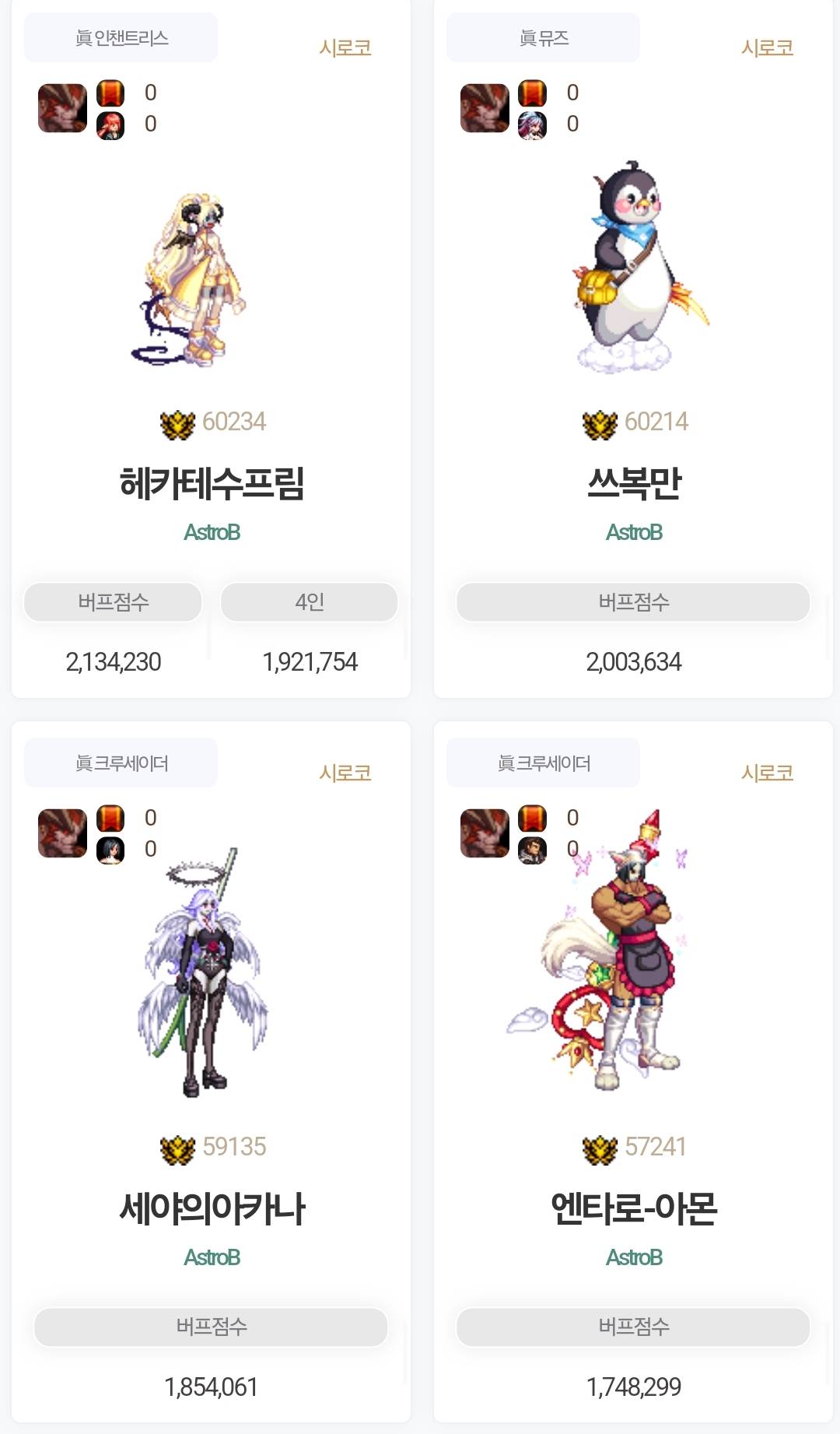Open the 엔타로-아몬 character card
The height and width of the screenshot is (1434, 840).
click(633, 1208)
